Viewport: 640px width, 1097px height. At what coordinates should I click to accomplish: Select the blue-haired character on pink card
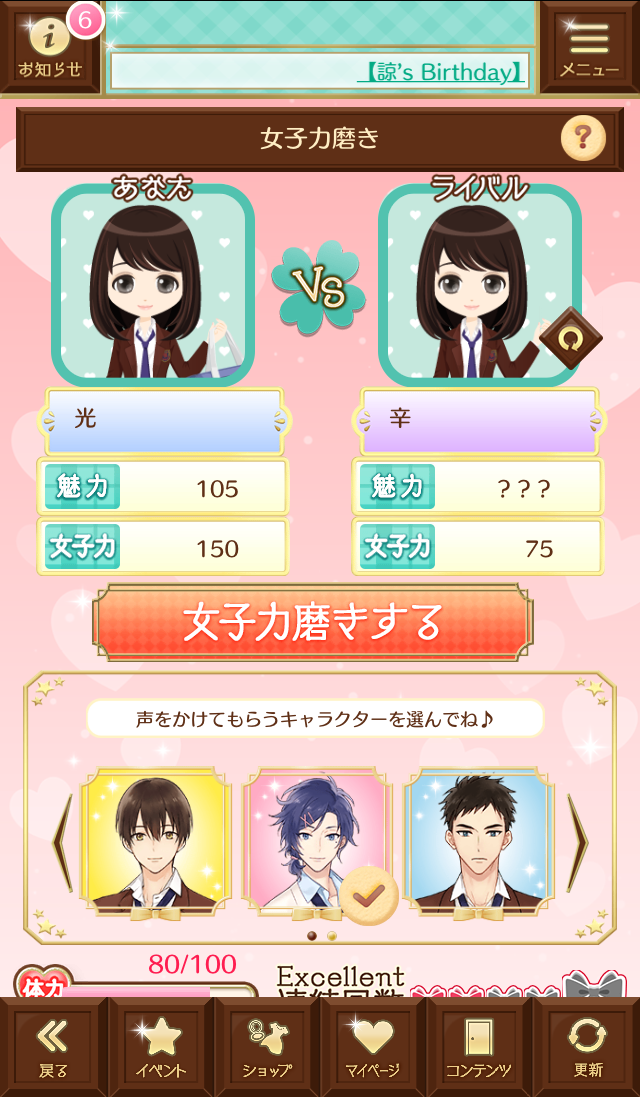click(x=316, y=842)
